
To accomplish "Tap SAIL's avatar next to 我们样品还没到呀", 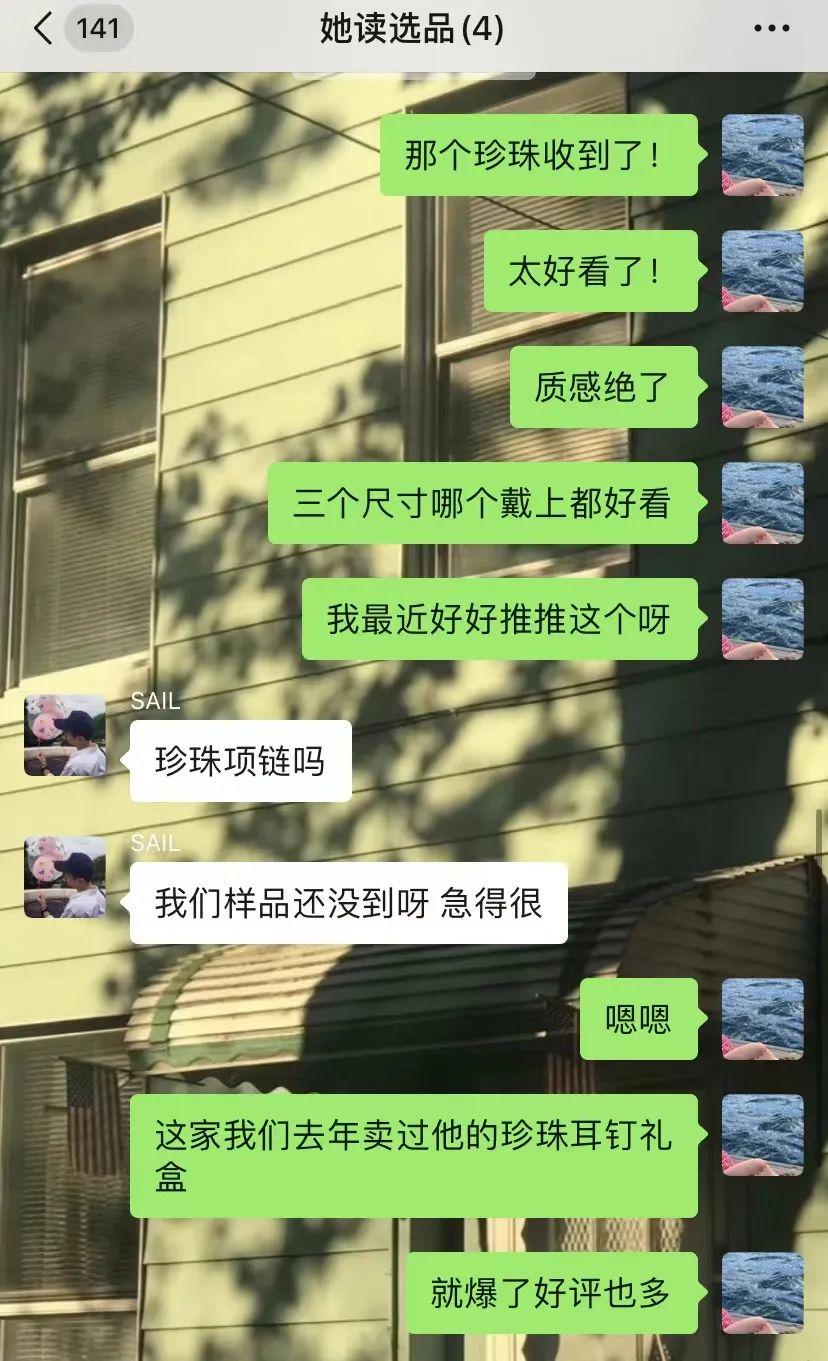I will 65,877.
